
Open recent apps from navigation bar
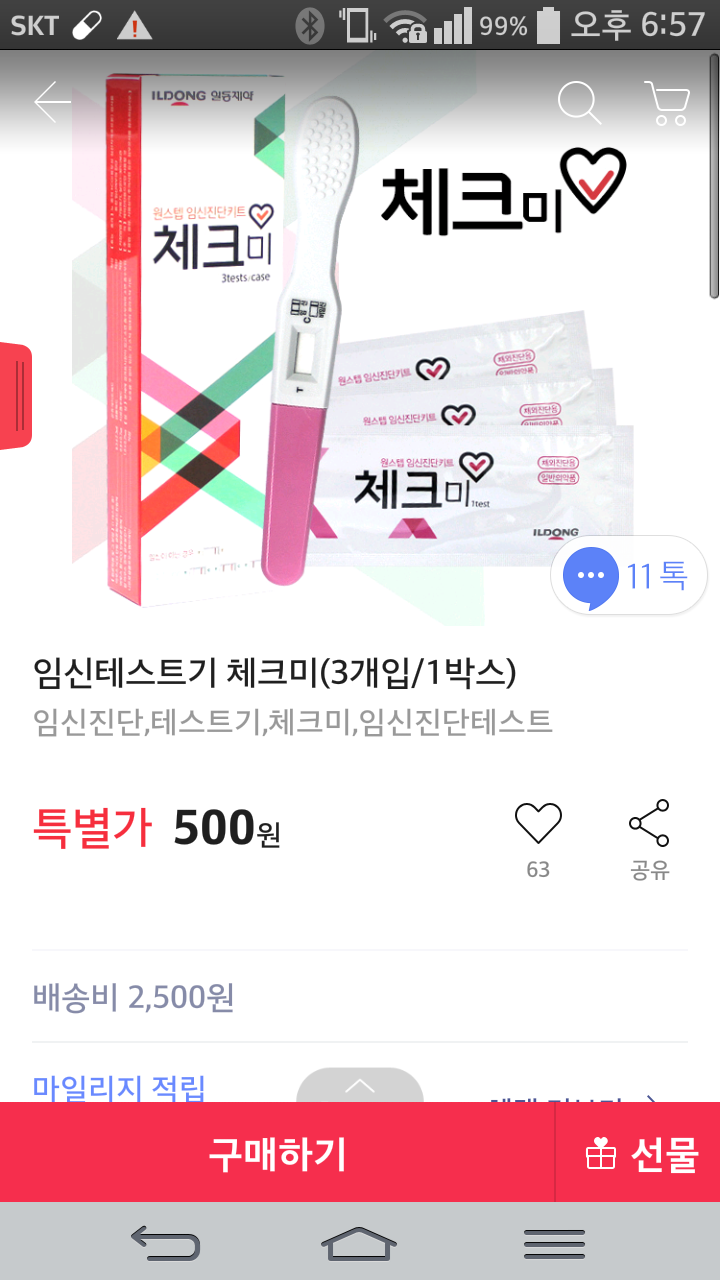(554, 1242)
